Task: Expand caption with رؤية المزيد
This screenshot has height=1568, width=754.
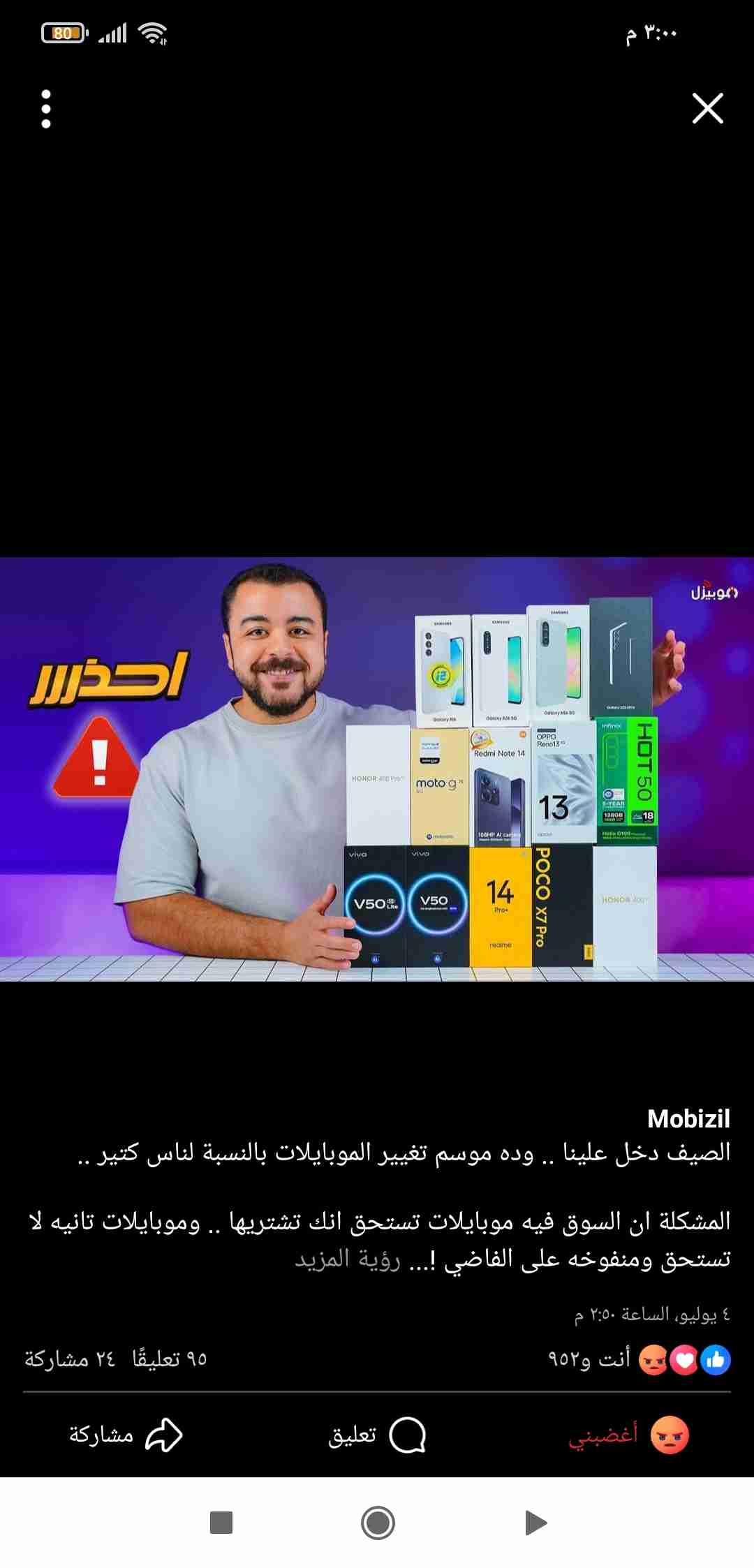Action: click(347, 1259)
